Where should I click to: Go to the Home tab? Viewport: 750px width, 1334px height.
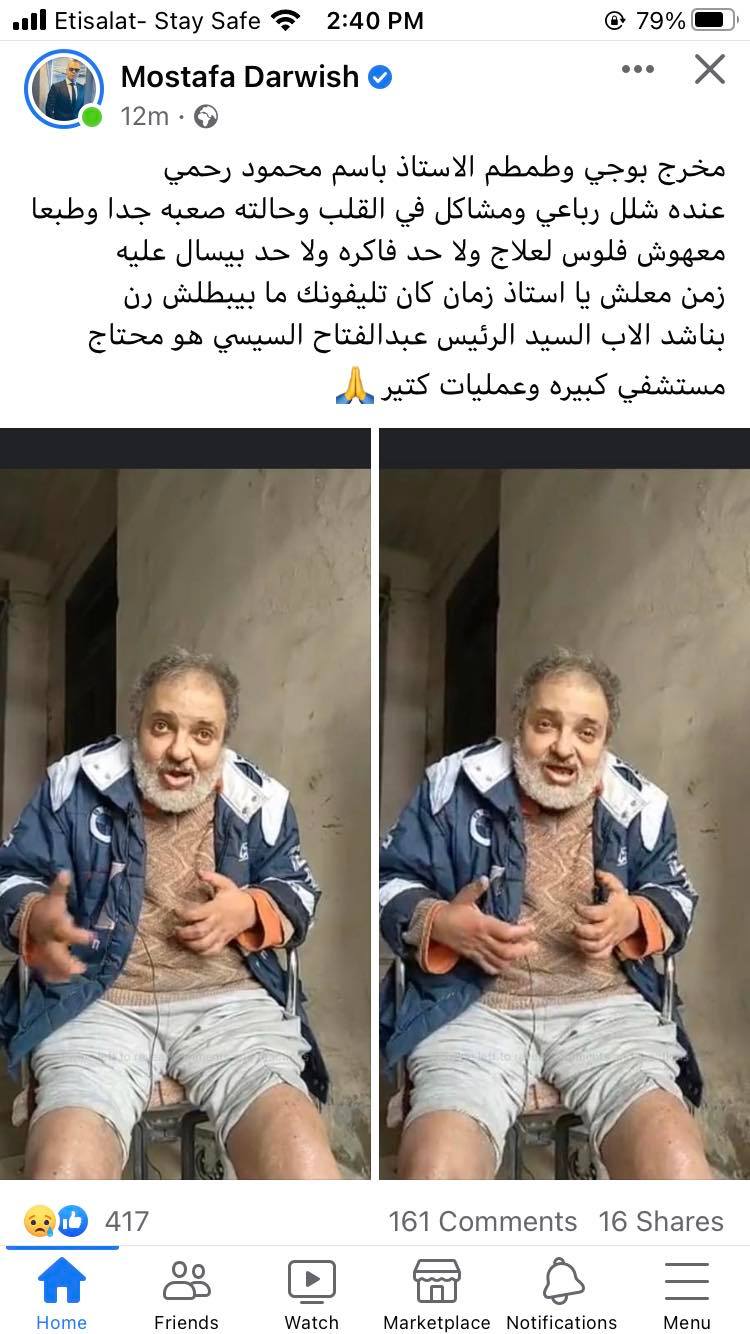[x=61, y=1294]
